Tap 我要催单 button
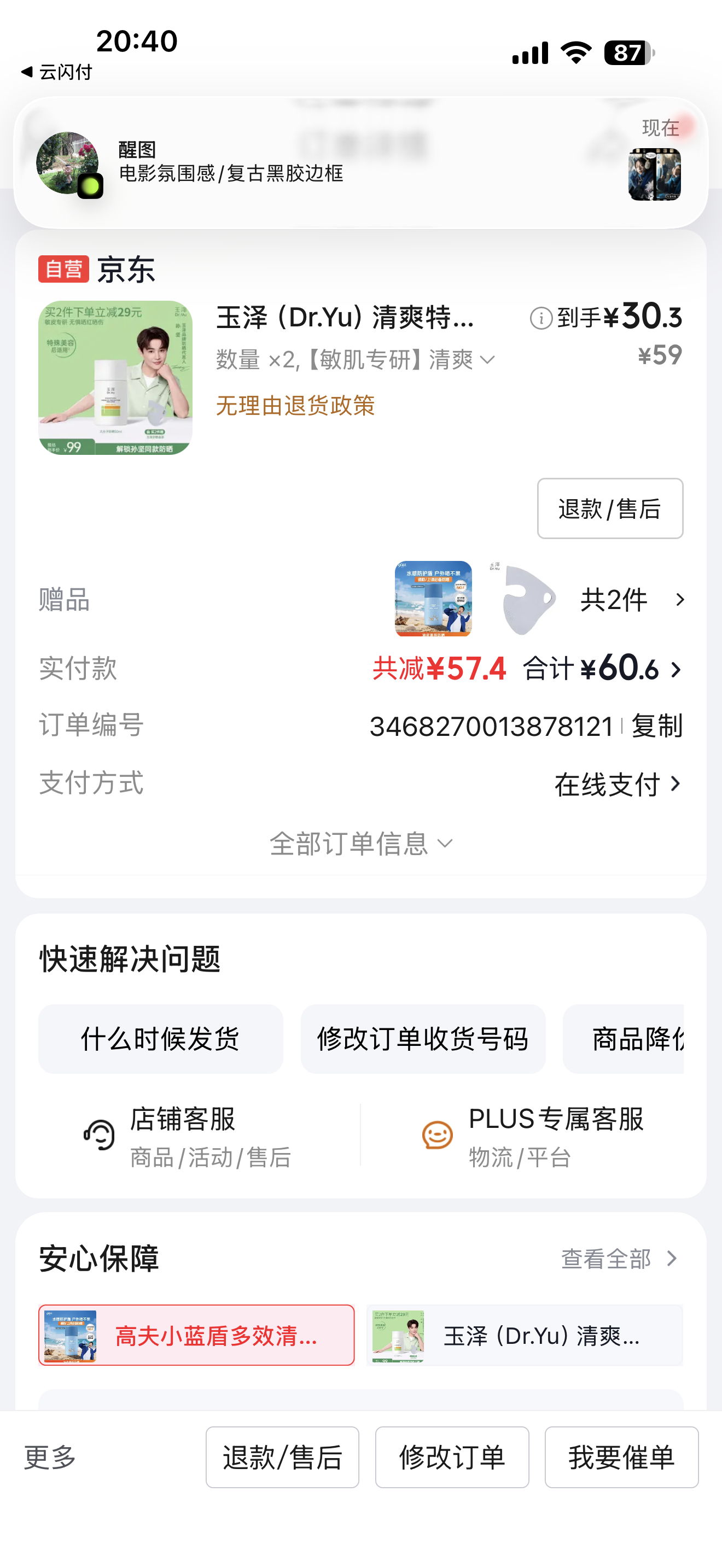This screenshot has width=722, height=1568. pos(621,1457)
